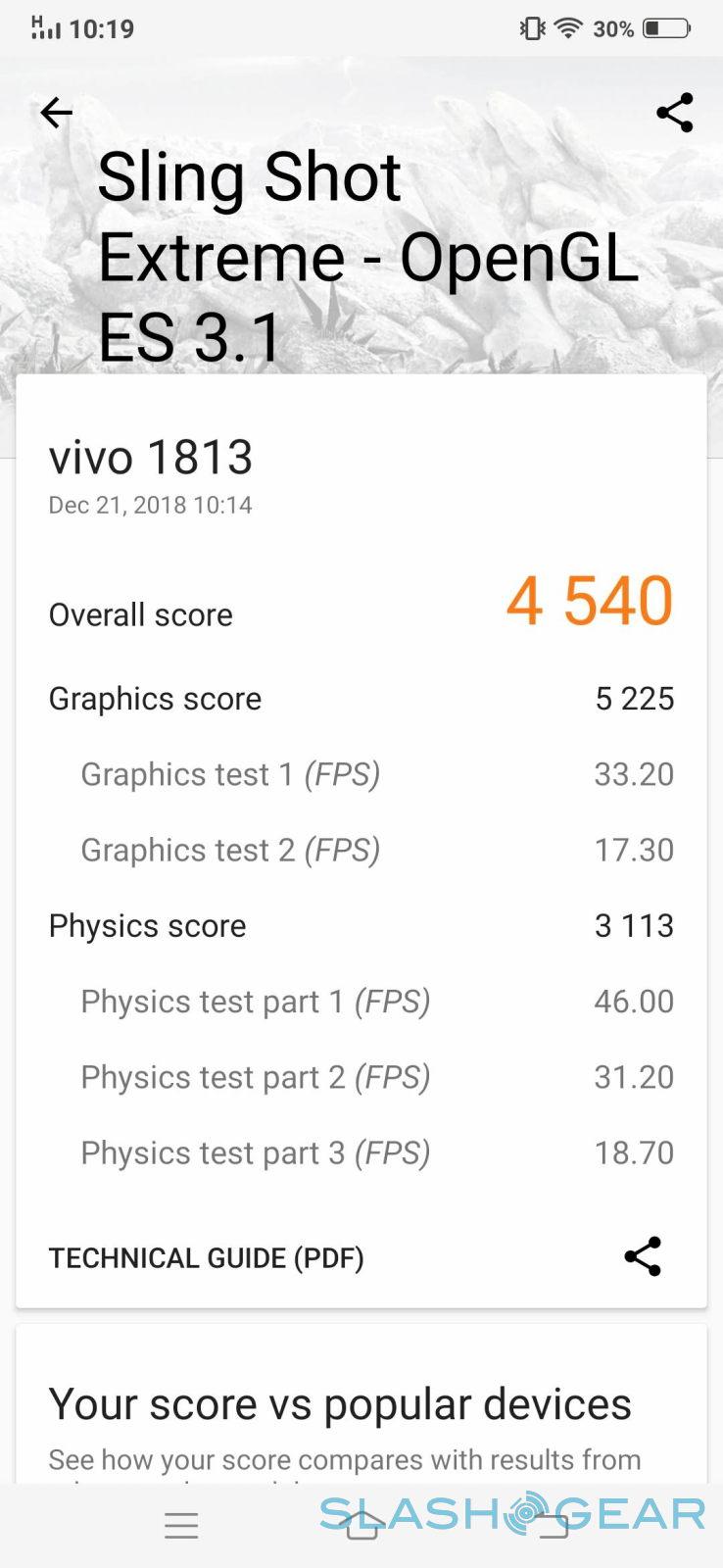Share the Sling Shot Extreme result
The width and height of the screenshot is (723, 1568).
(674, 113)
